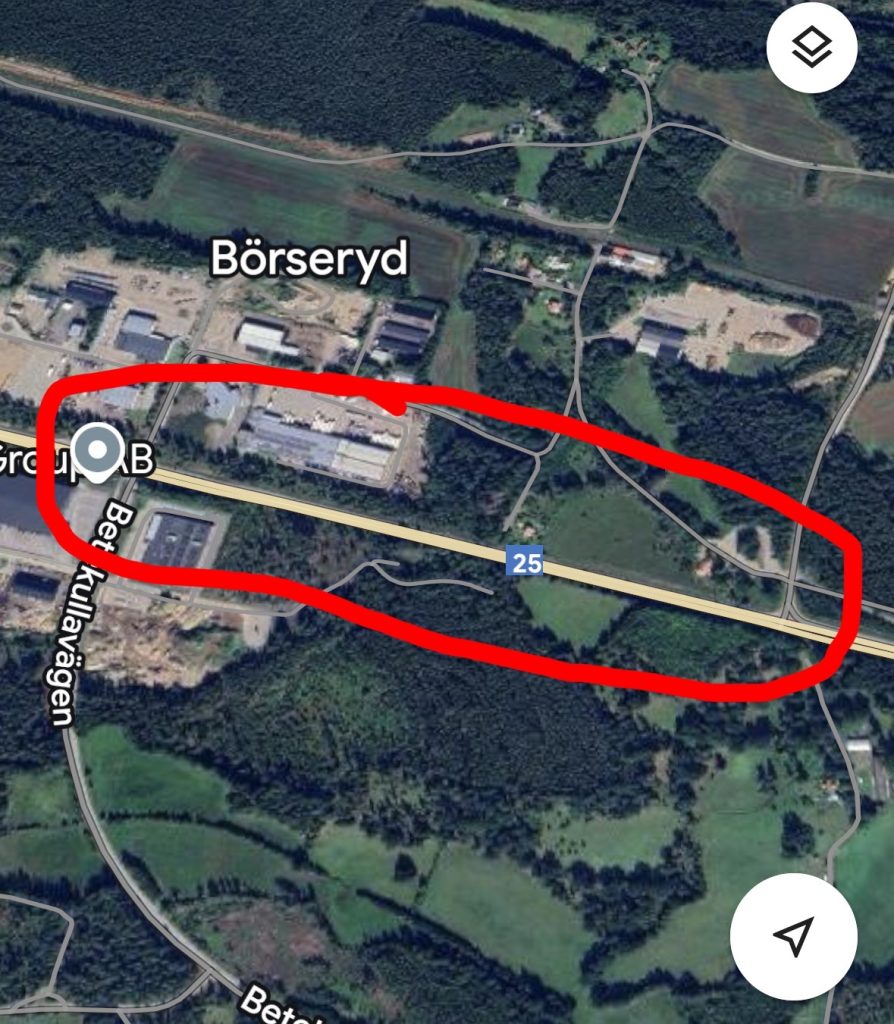The image size is (894, 1024).
Task: Open the map layers selector
Action: pos(811,47)
